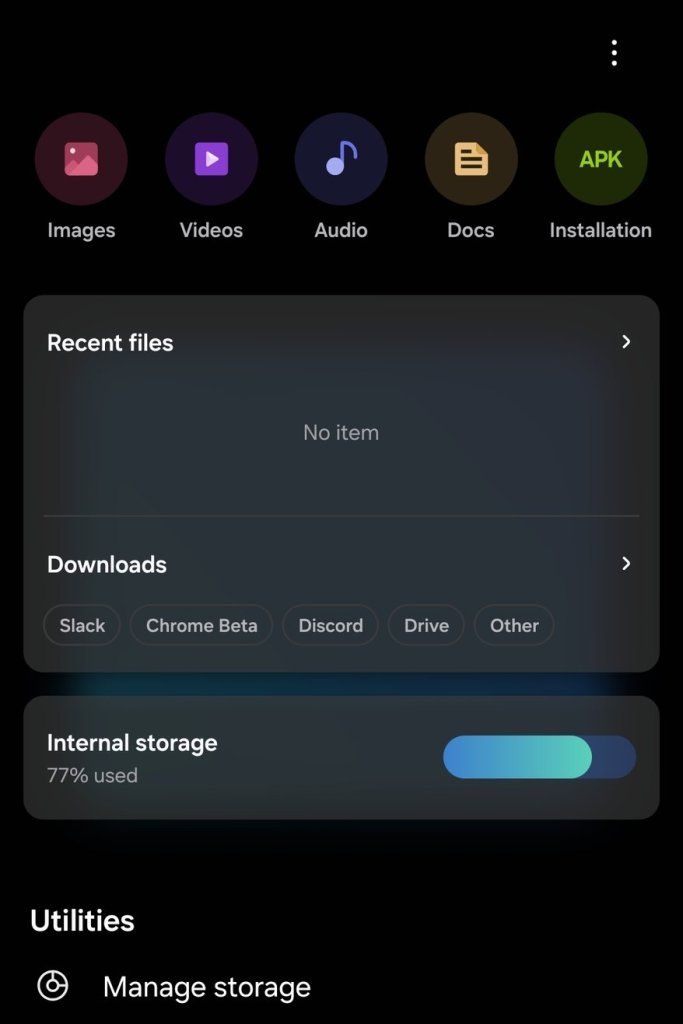The image size is (683, 1024).
Task: Tap the Discord downloads chip
Action: [x=330, y=625]
